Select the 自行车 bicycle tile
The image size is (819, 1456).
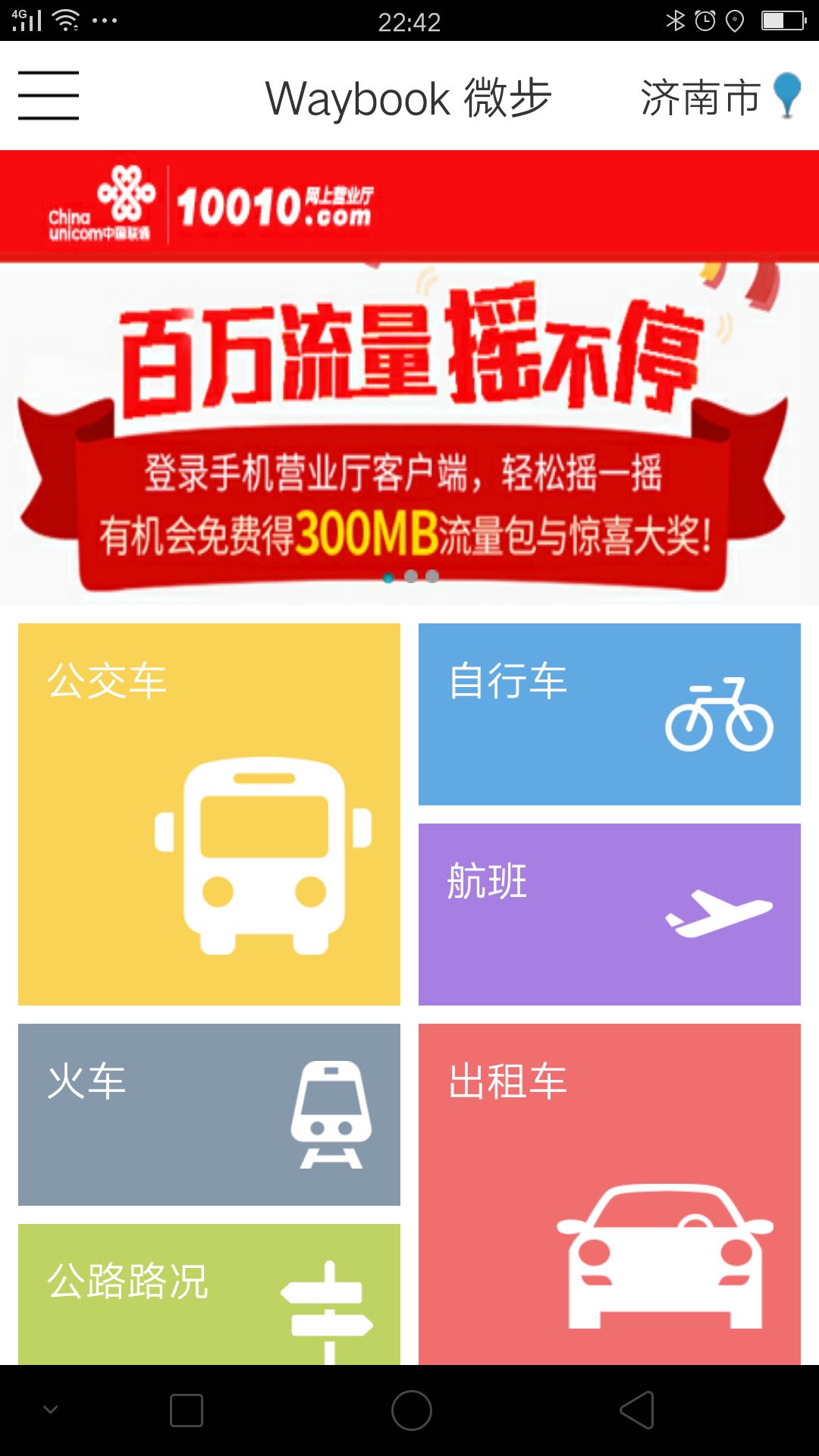609,714
